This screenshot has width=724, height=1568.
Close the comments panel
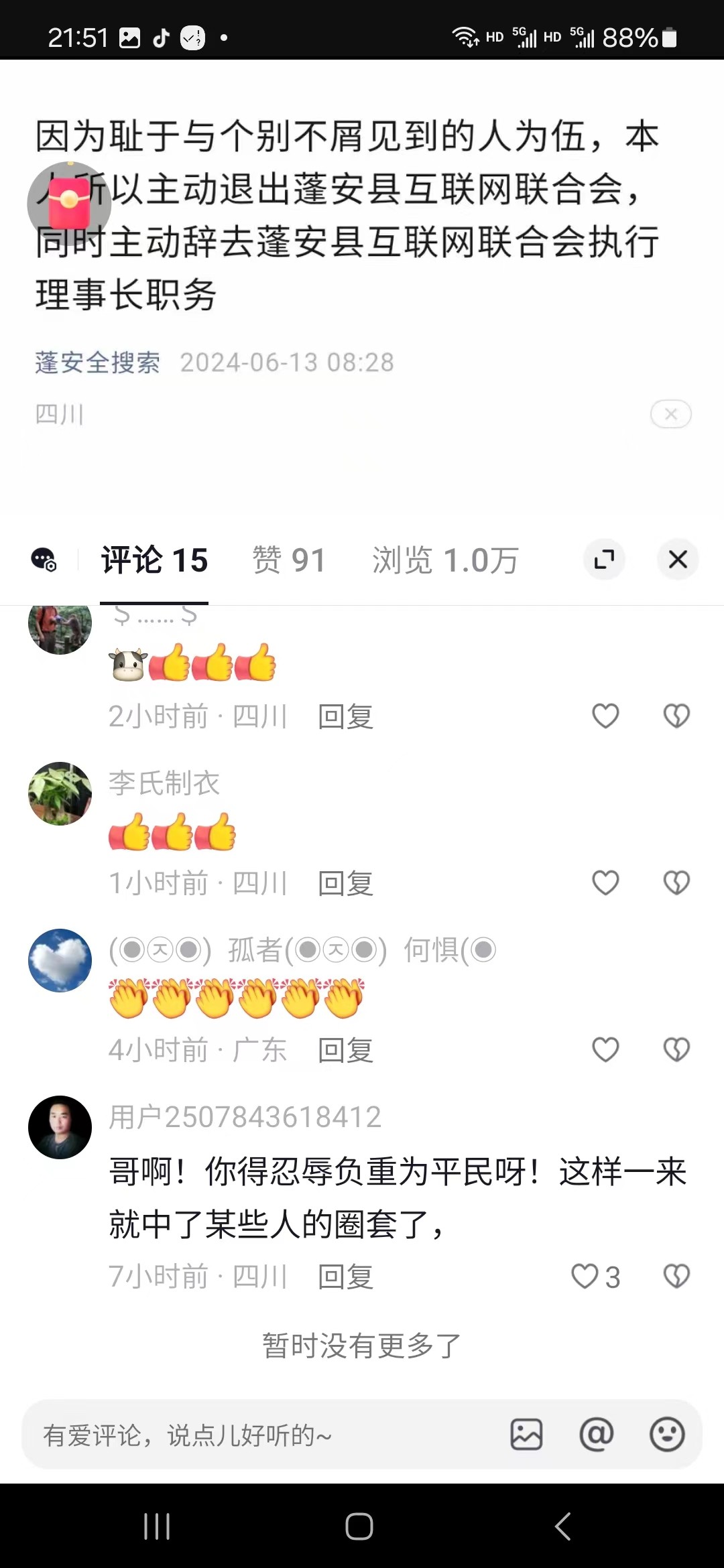click(678, 560)
